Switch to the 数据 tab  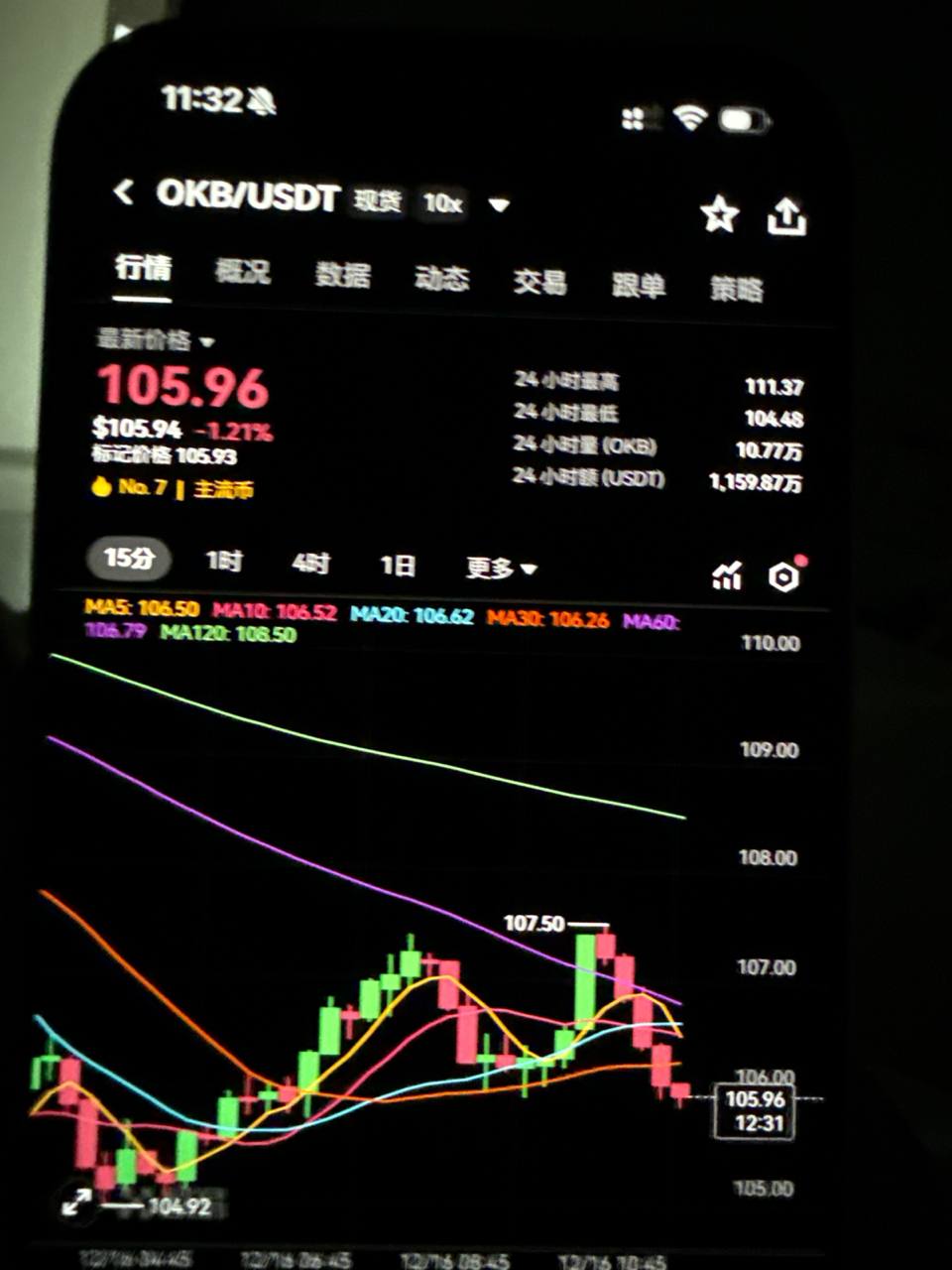[x=343, y=275]
